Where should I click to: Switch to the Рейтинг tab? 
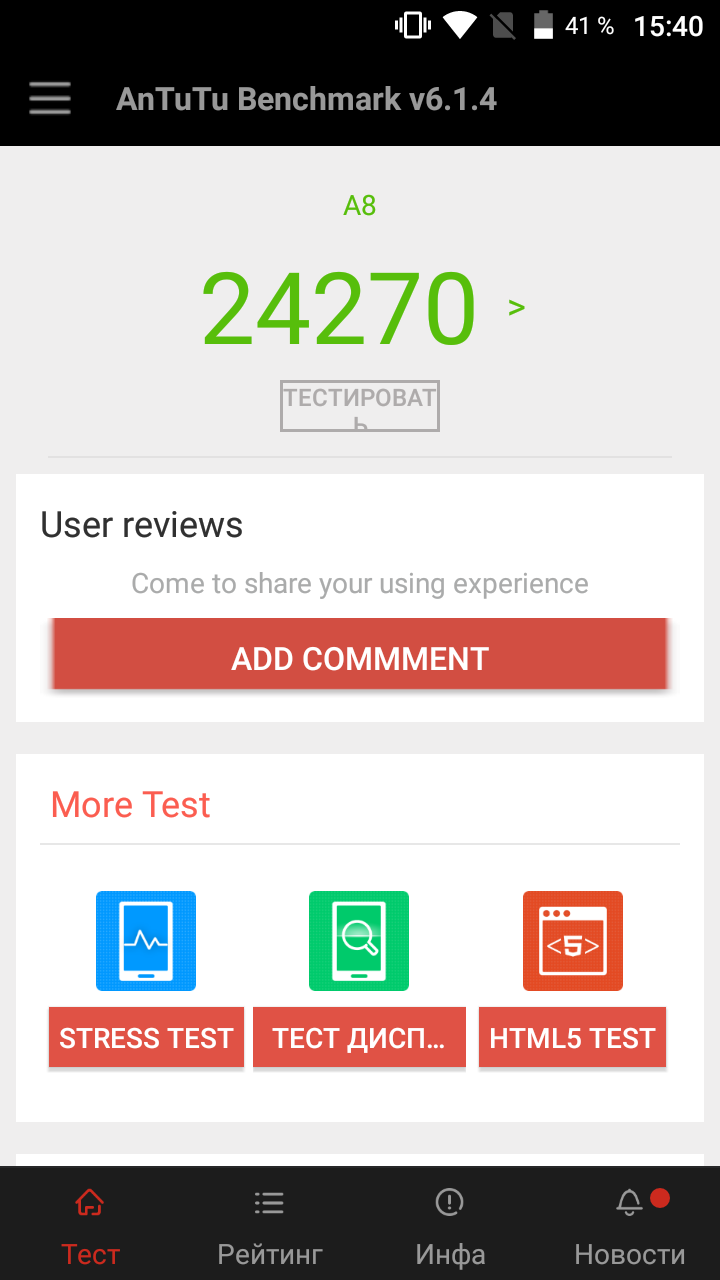click(270, 1226)
